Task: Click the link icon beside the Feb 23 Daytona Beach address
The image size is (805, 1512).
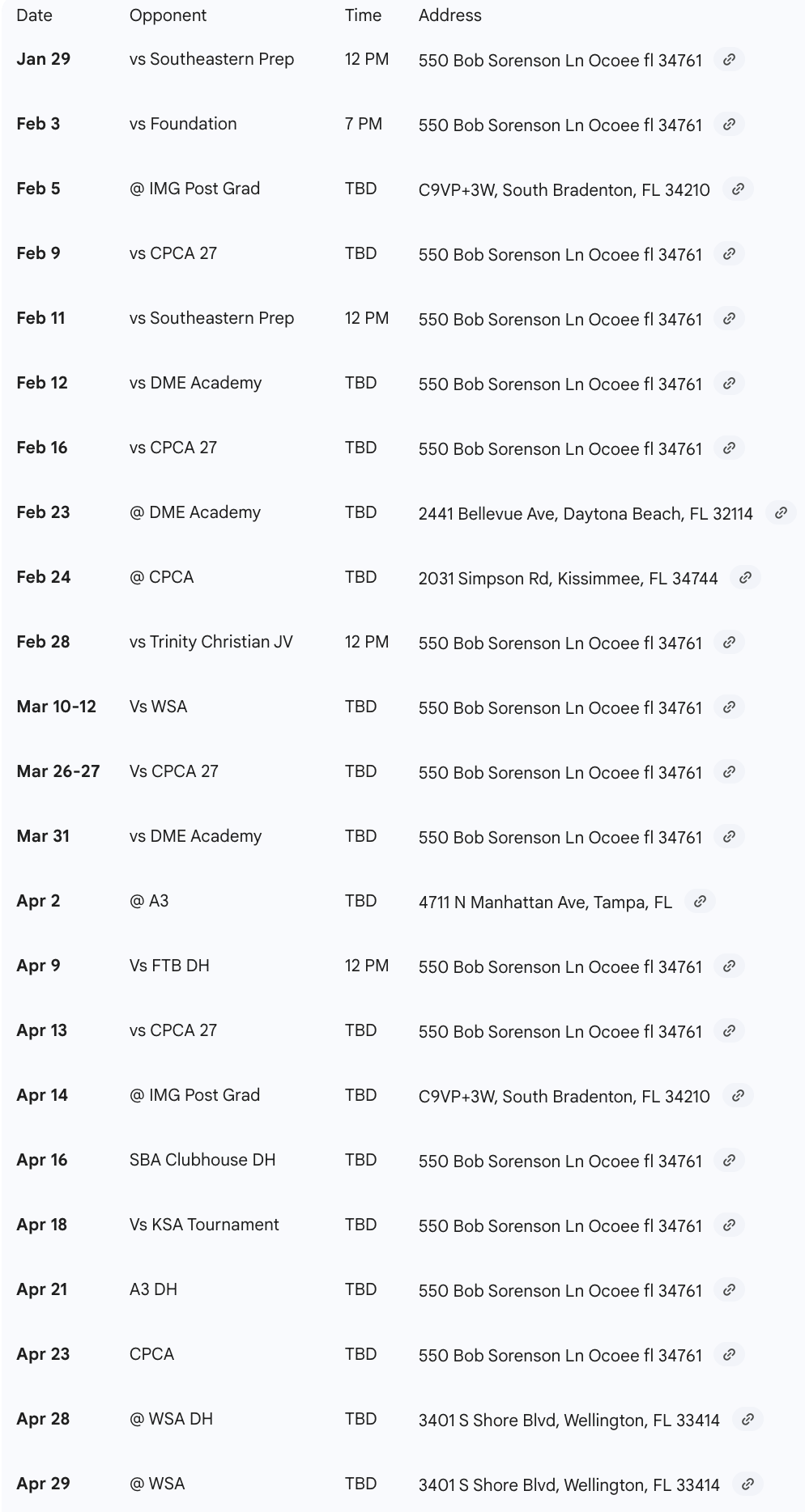Action: (782, 513)
